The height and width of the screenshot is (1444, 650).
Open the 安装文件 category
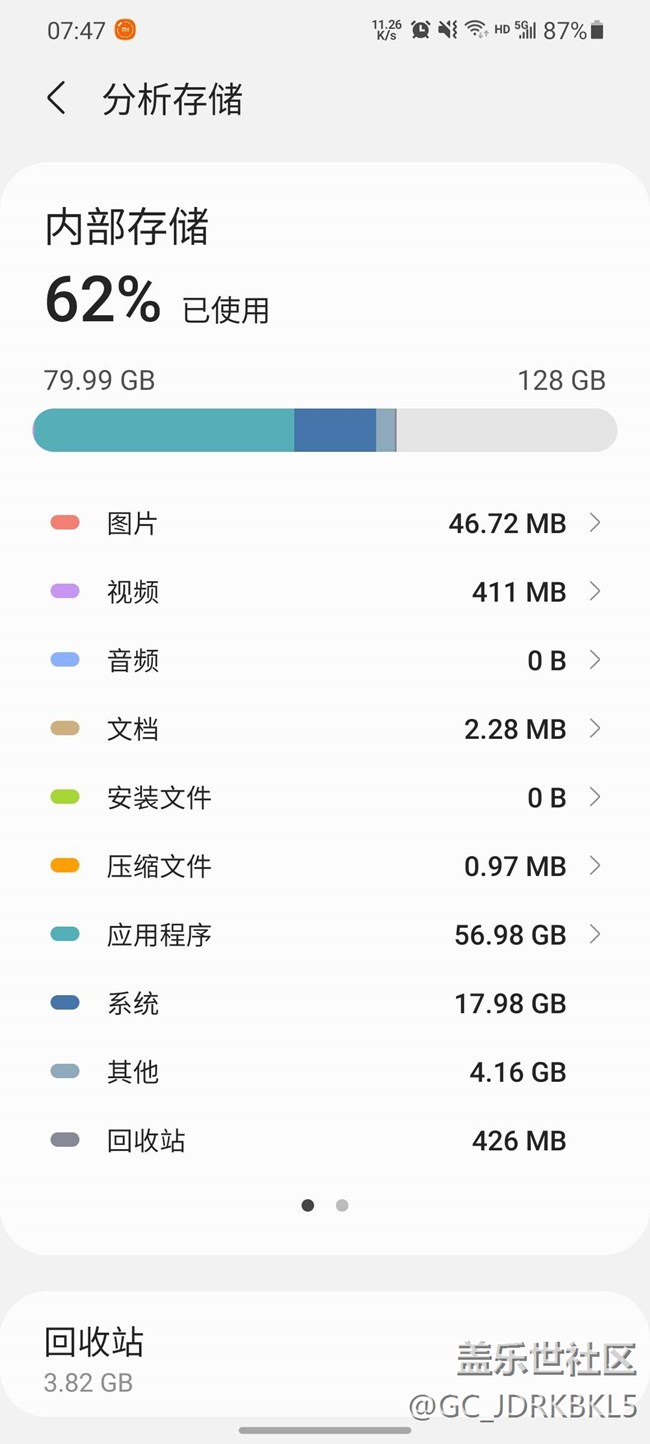point(325,797)
